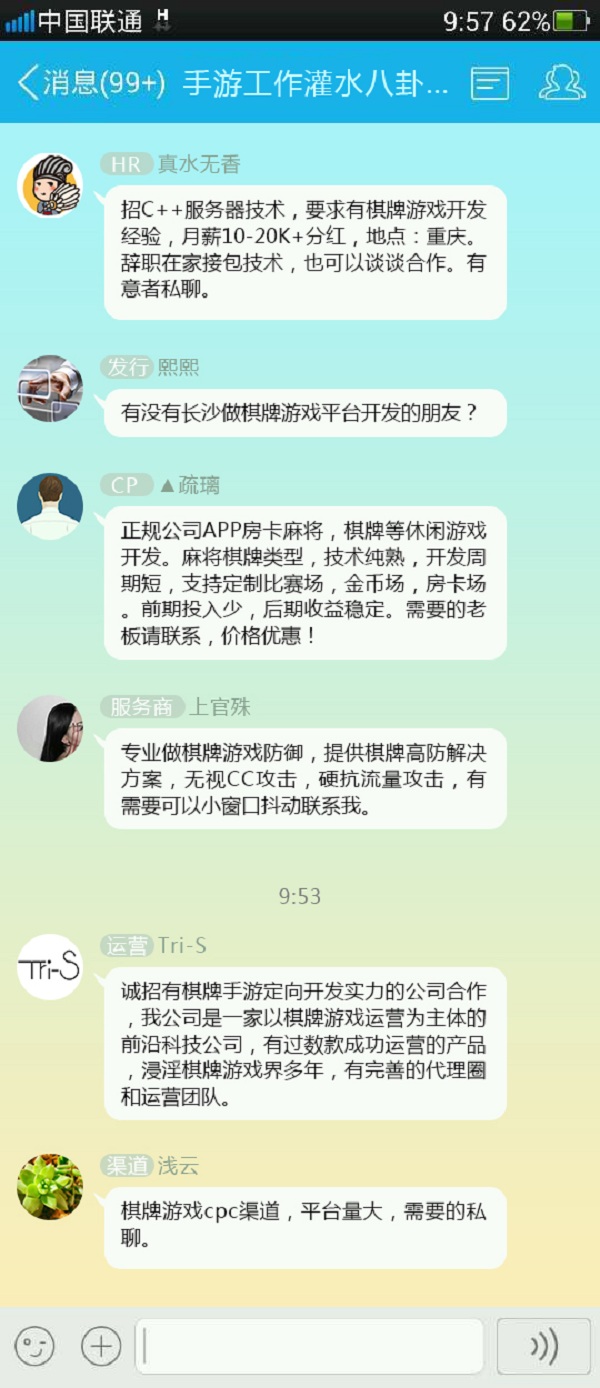
Task: Go back to the messages list
Action: coord(90,83)
